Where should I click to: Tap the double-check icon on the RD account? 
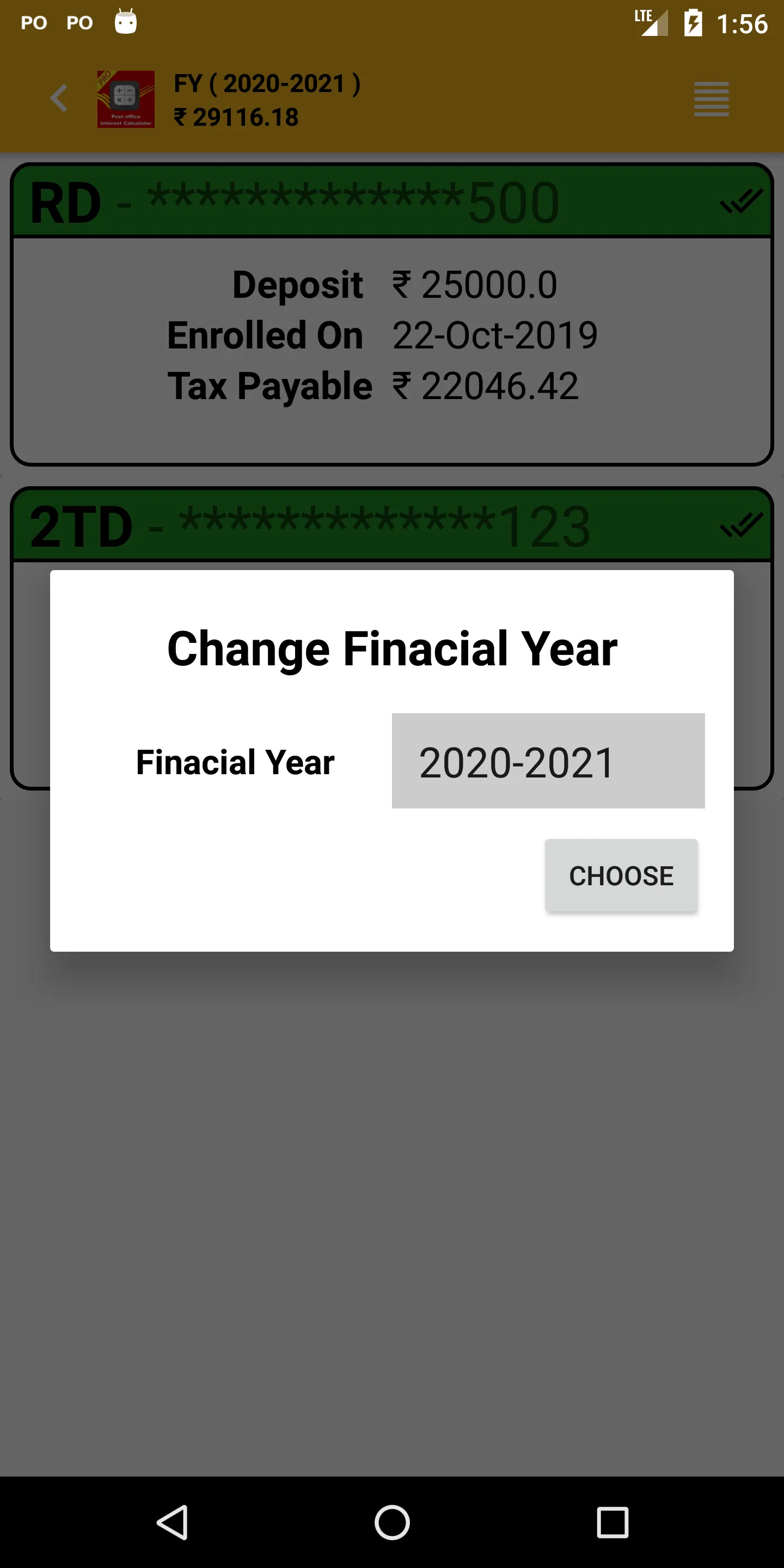(x=742, y=202)
